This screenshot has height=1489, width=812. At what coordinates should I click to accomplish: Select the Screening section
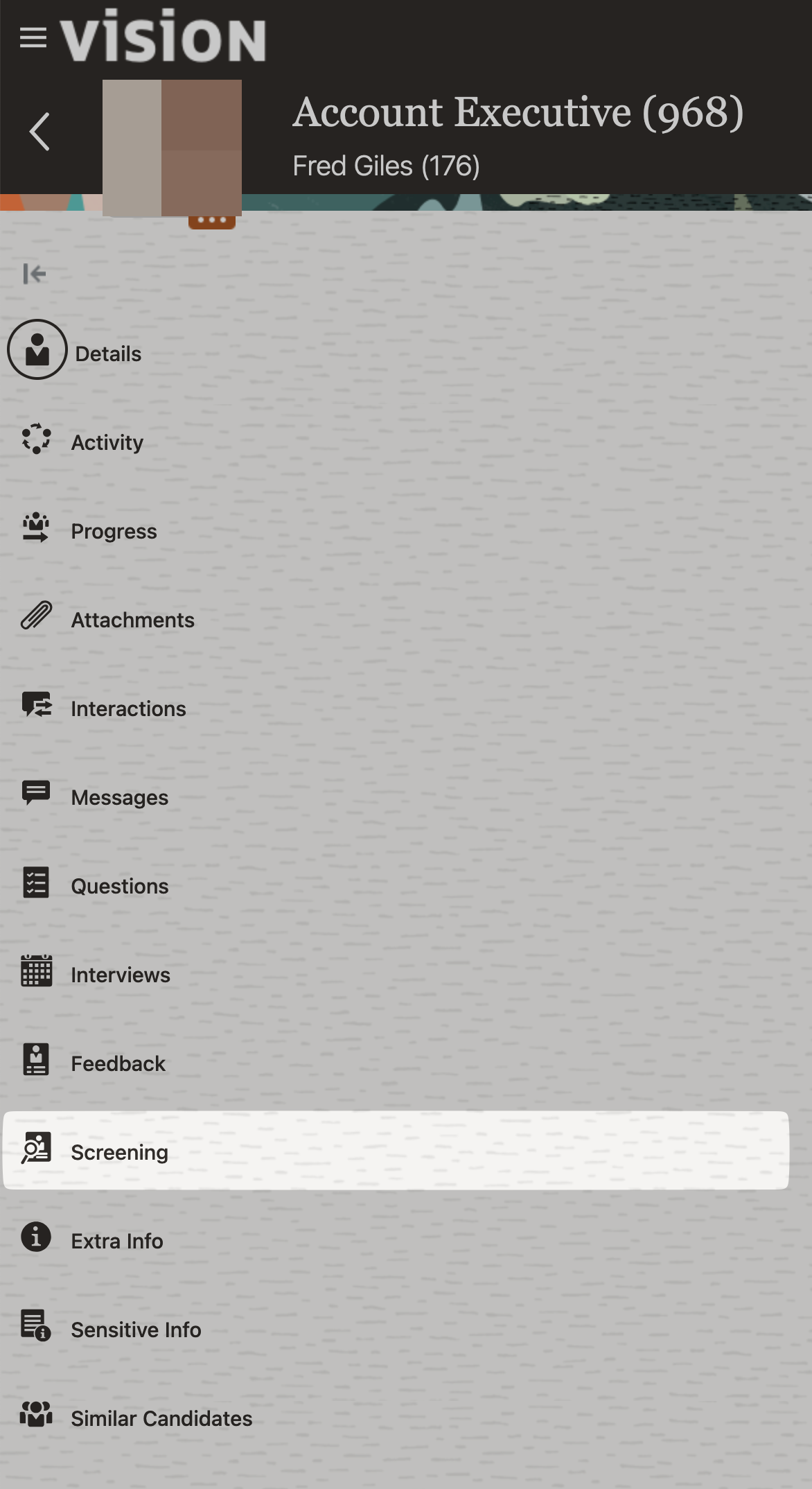pyautogui.click(x=119, y=1152)
